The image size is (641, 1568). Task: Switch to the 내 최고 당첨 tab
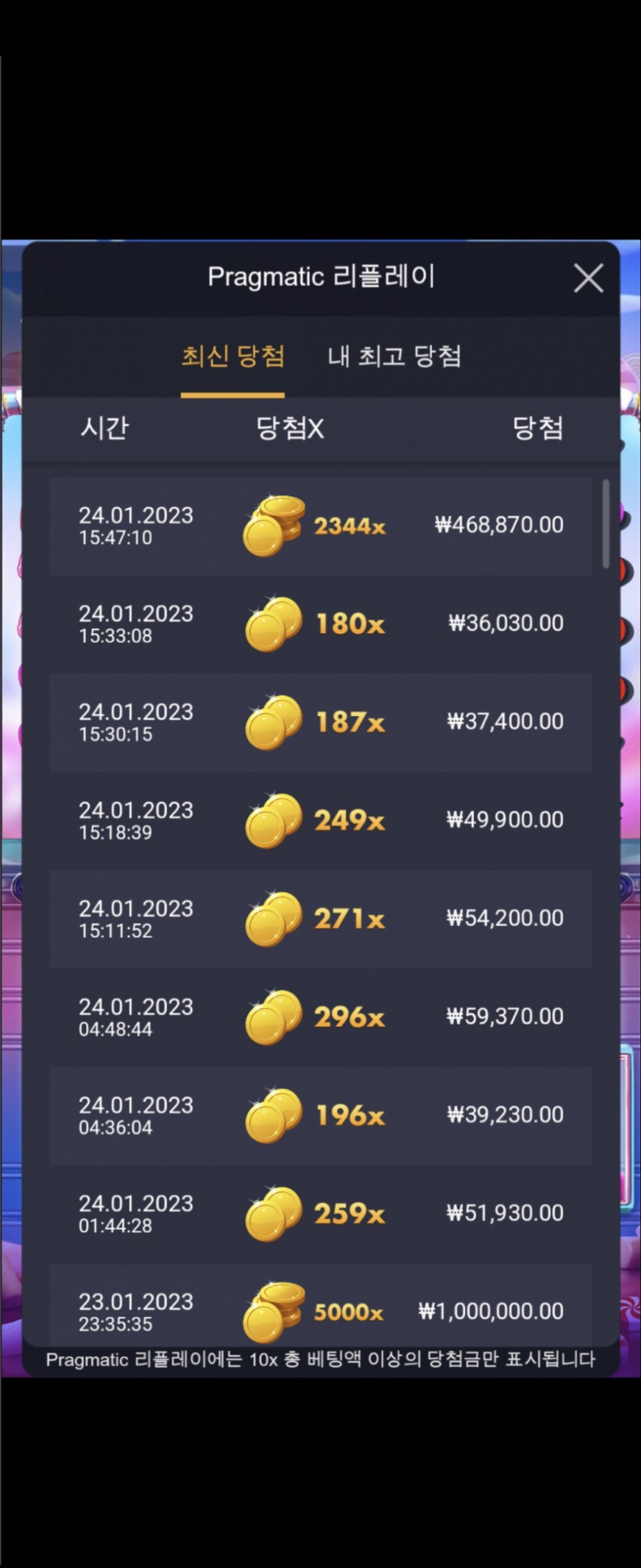tap(394, 356)
